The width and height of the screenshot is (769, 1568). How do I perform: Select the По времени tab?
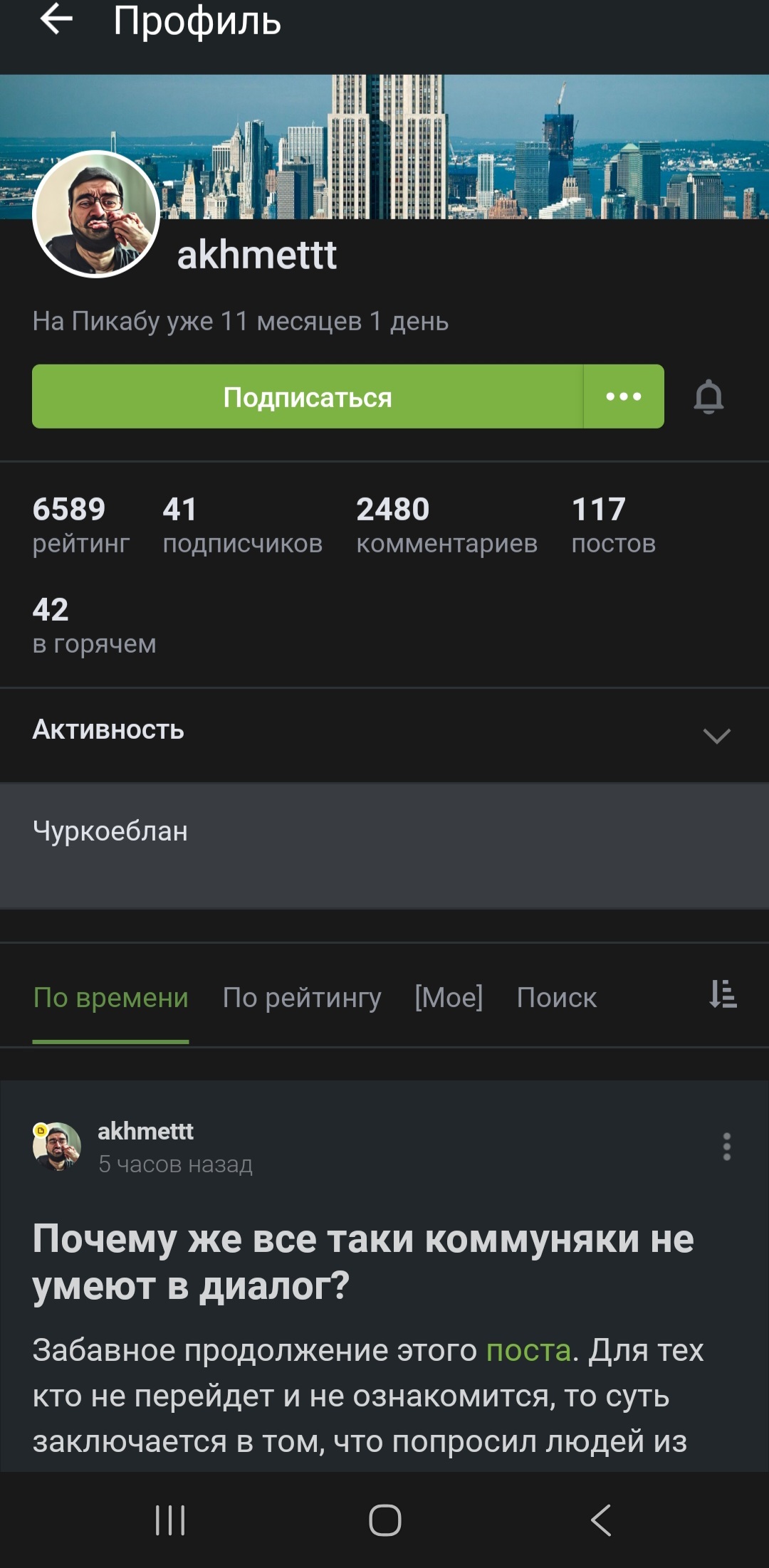[110, 997]
